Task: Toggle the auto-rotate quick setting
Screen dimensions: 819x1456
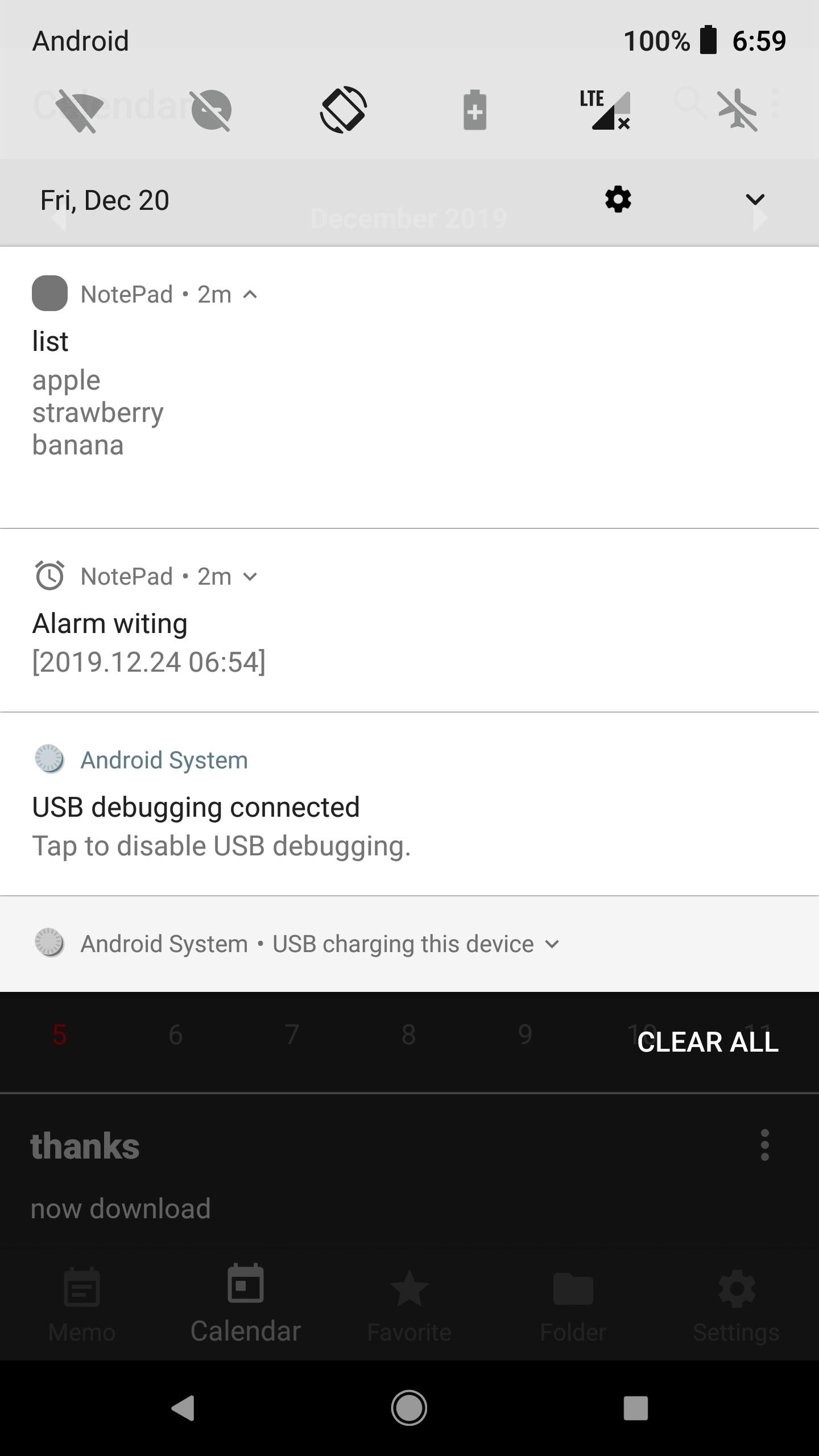Action: click(x=343, y=110)
